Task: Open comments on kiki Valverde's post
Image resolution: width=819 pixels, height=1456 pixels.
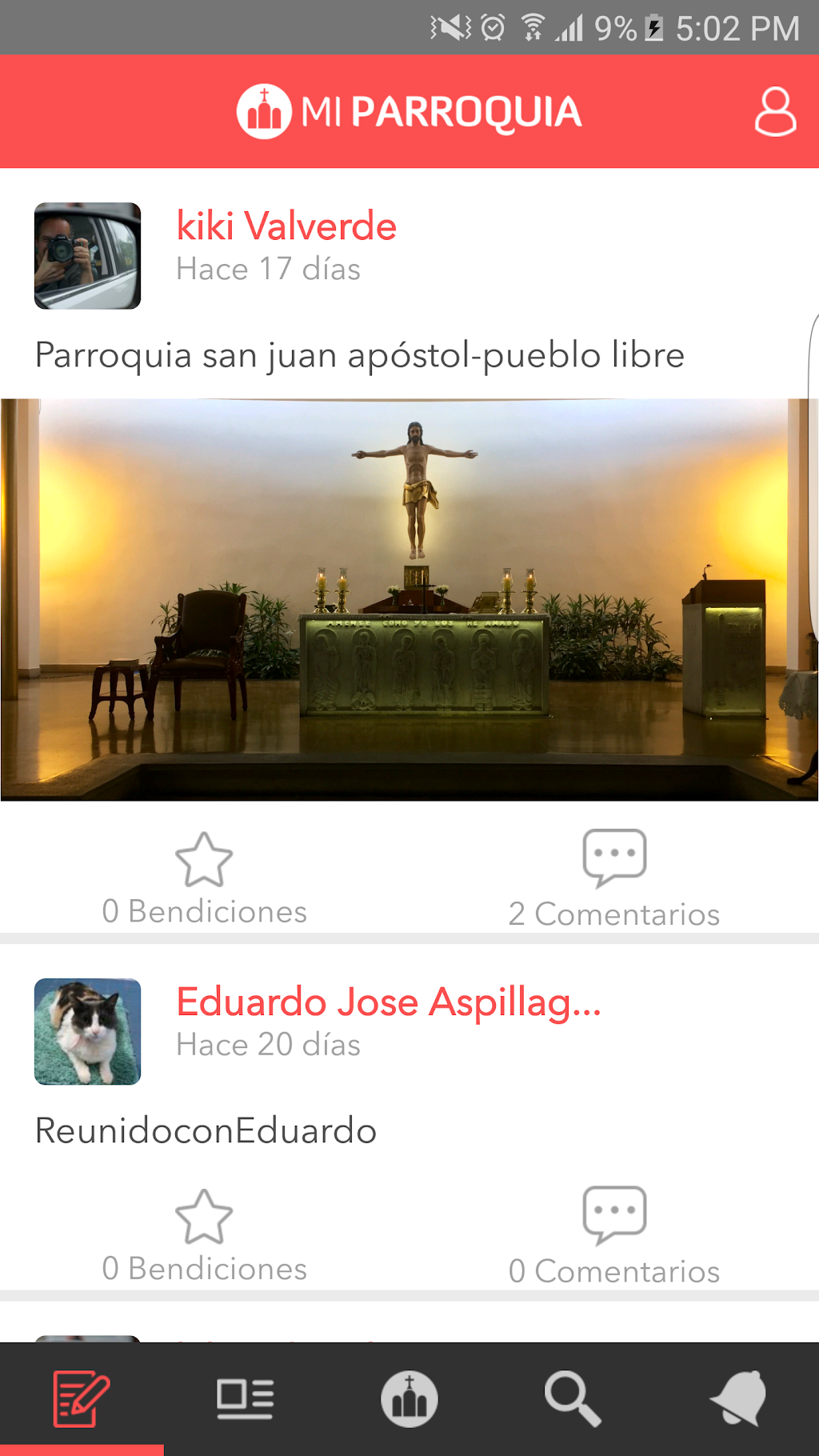Action: click(x=614, y=858)
